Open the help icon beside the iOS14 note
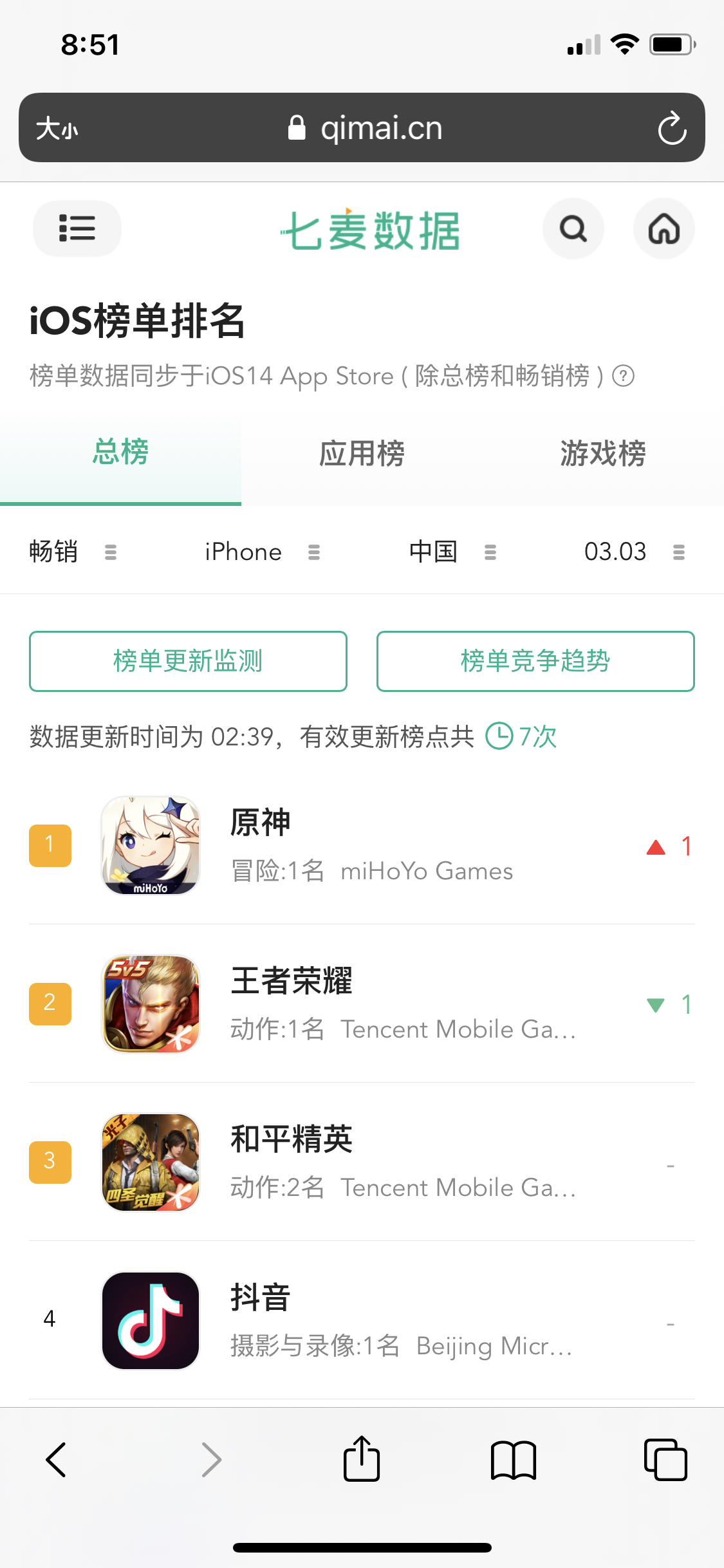Screen dimensions: 724x1568 [x=623, y=375]
